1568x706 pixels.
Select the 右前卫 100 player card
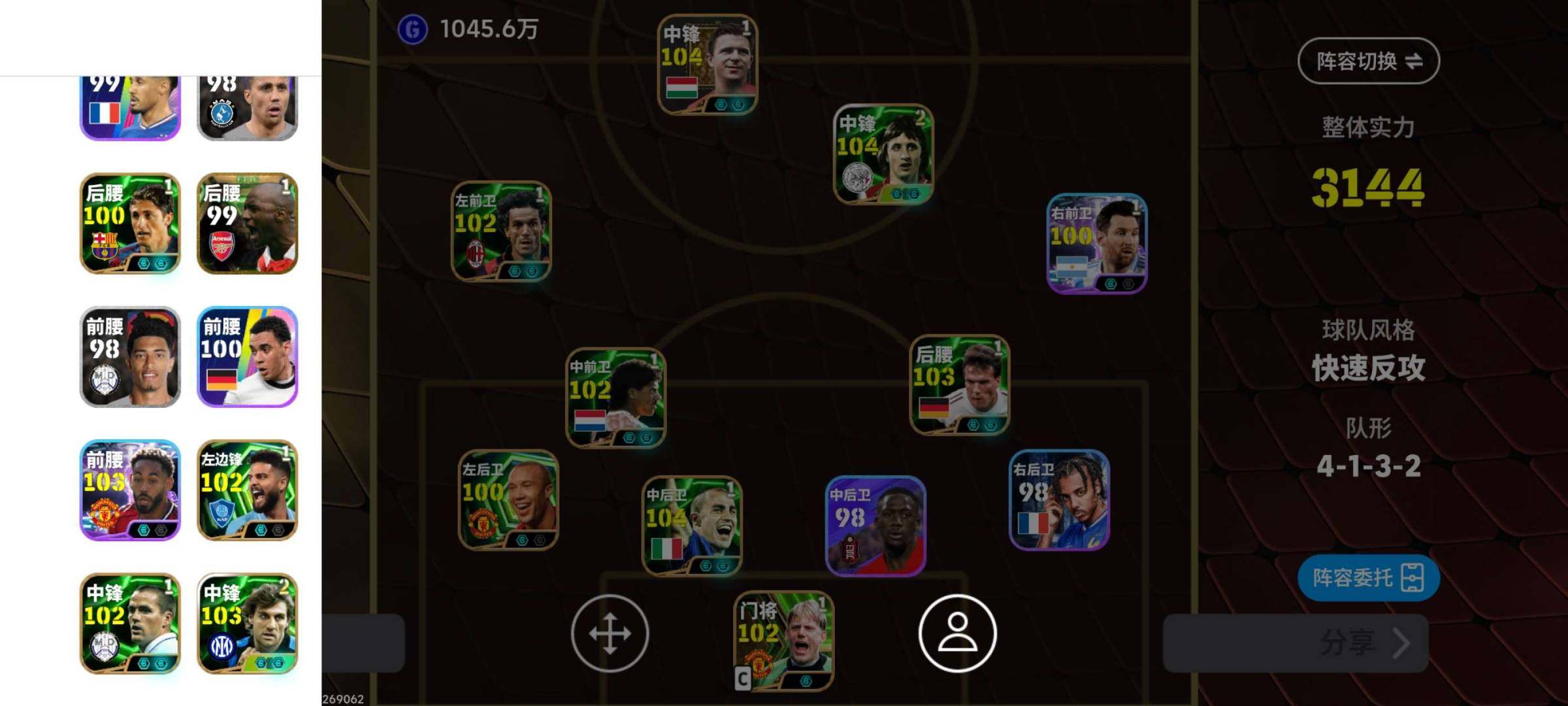1096,243
